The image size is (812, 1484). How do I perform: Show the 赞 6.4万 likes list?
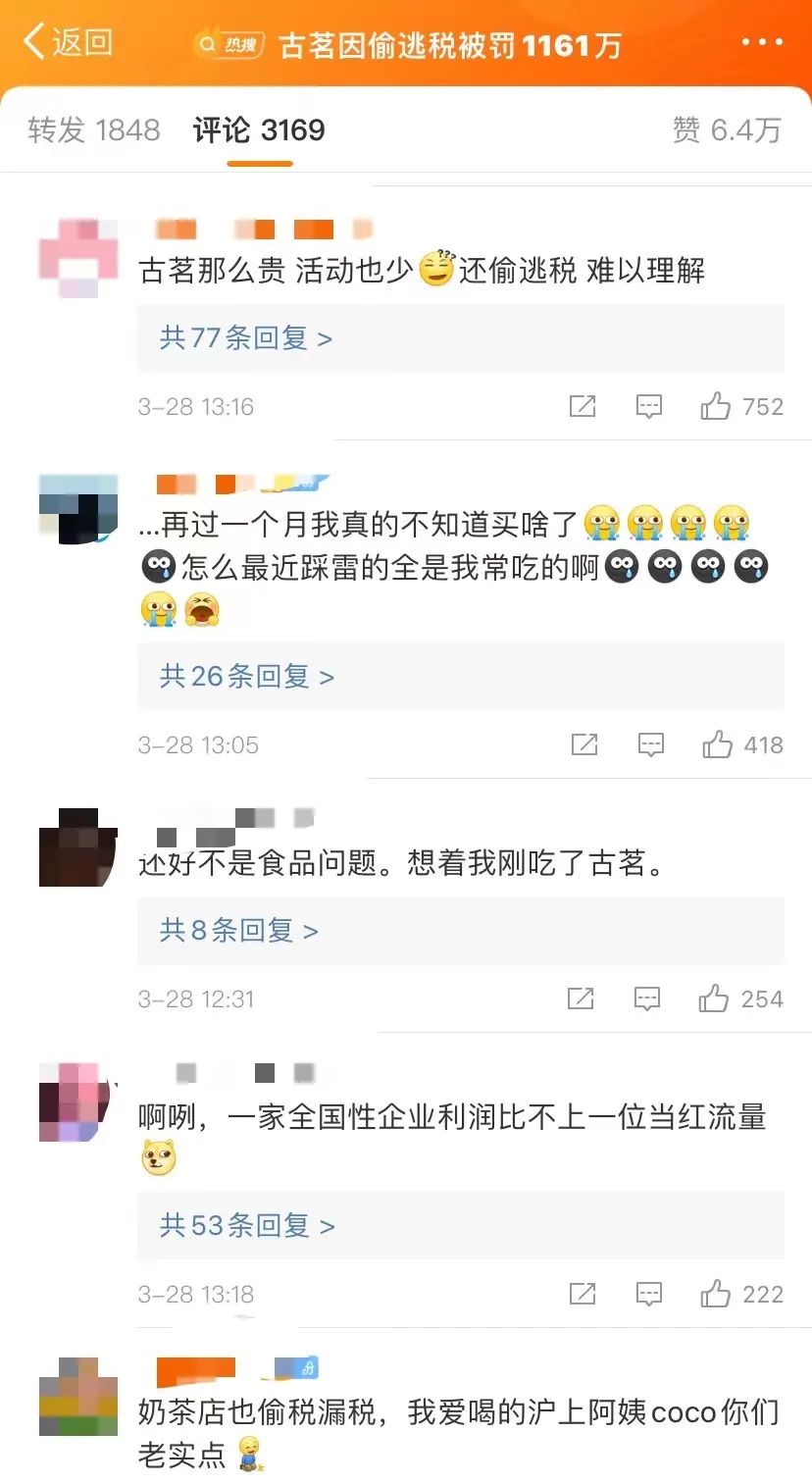click(727, 129)
